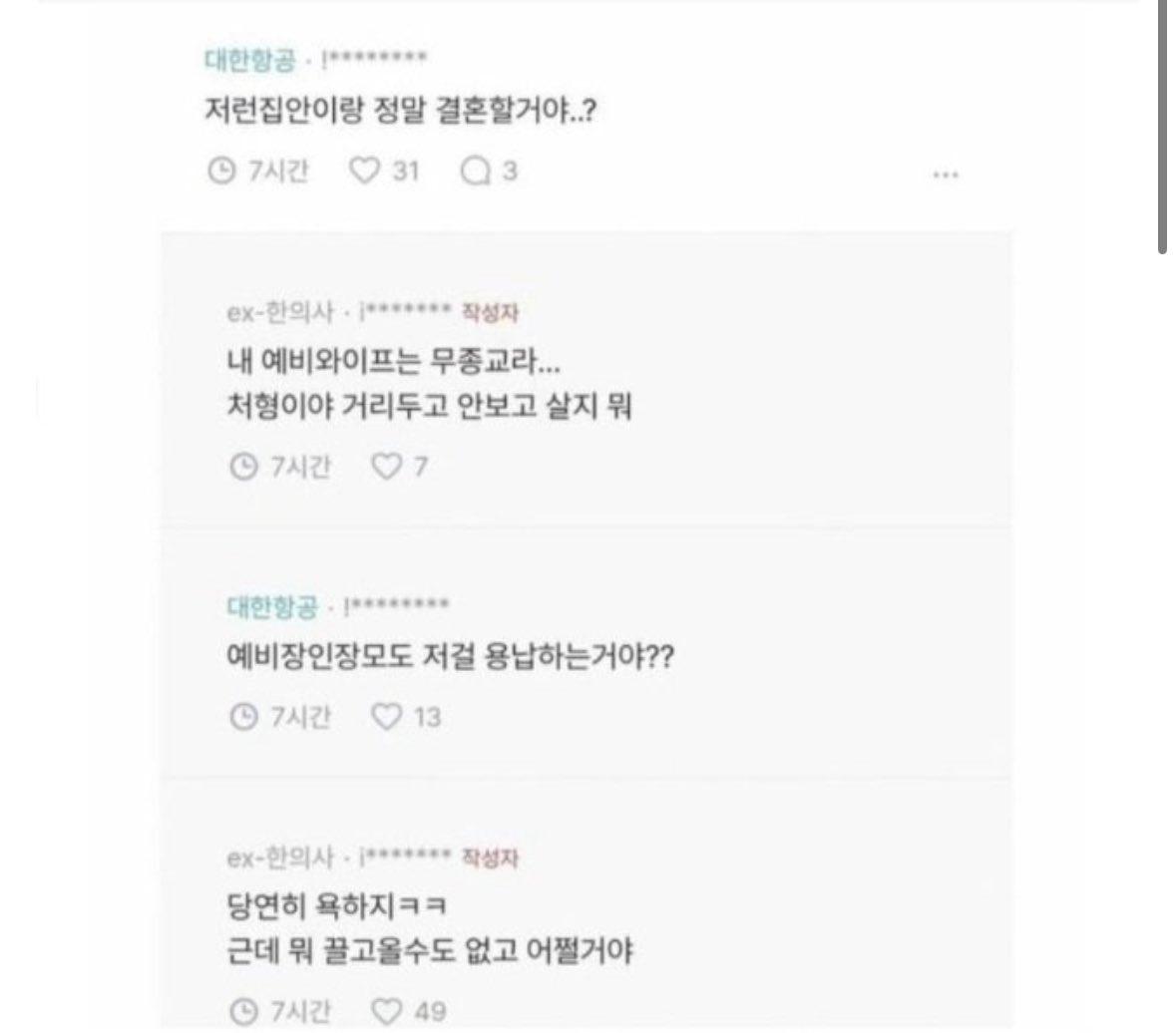Like the reply '예비장인장모도 저걸 용납하는거야??'
The height and width of the screenshot is (1033, 1176).
[386, 717]
